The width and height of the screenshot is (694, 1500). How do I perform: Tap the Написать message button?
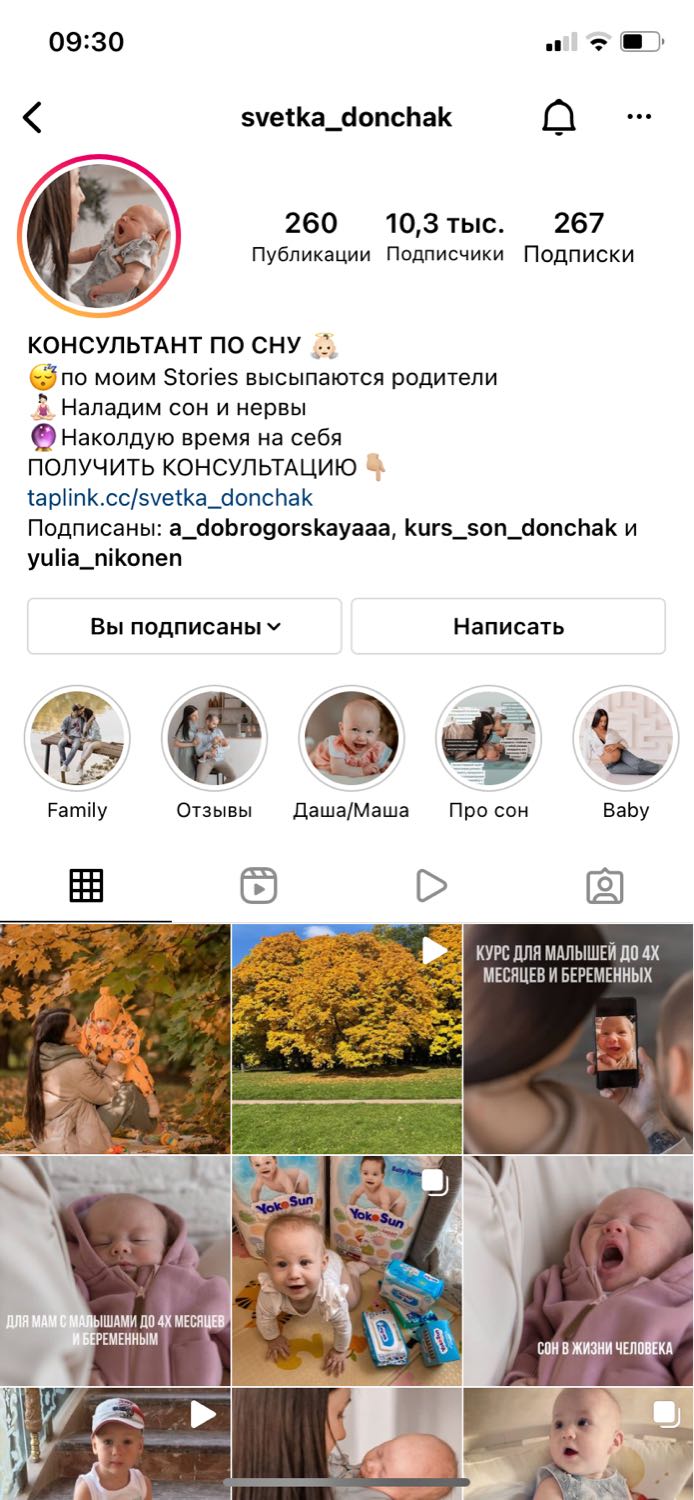508,626
